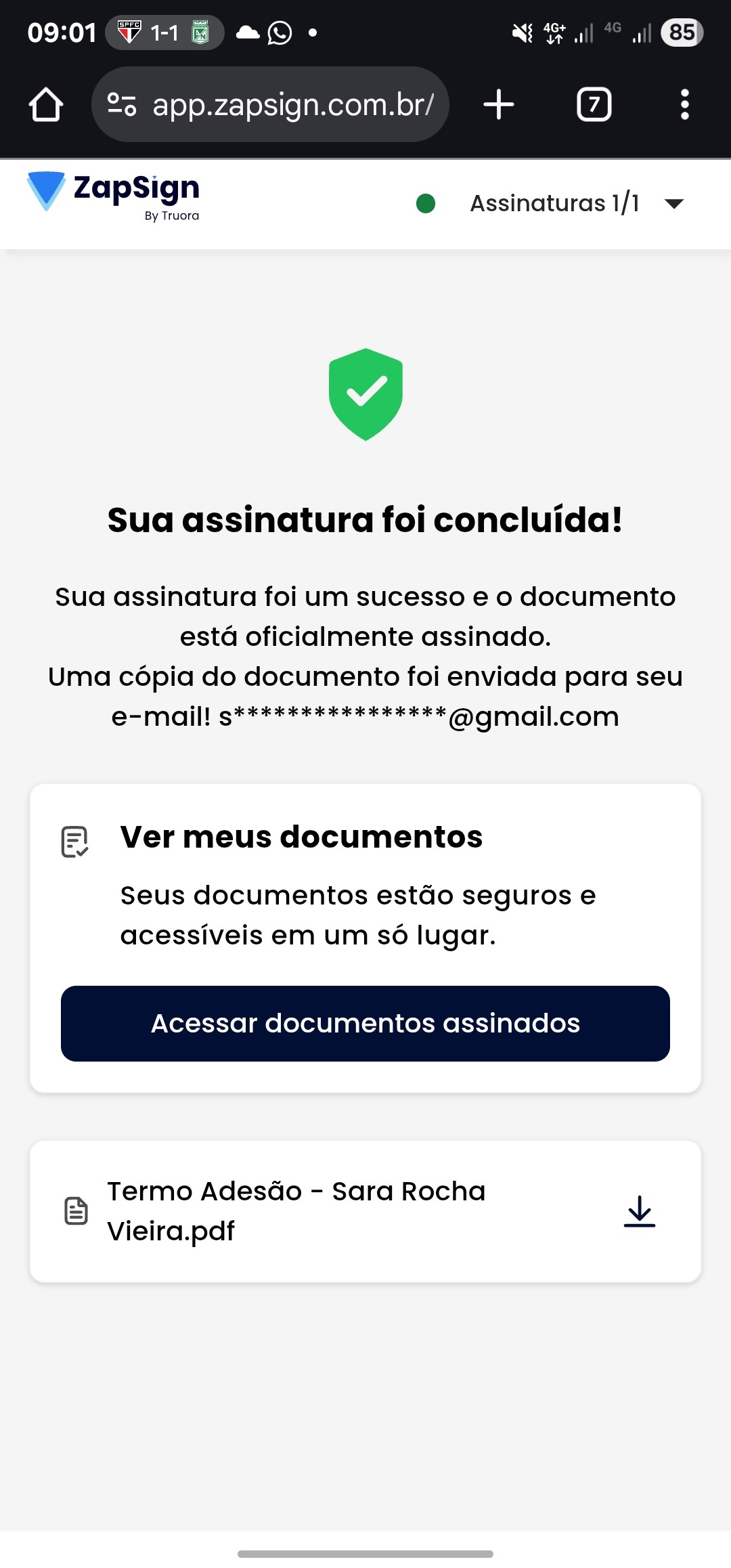View site info for app.zapsign.com.br
The width and height of the screenshot is (731, 1568).
pos(122,105)
